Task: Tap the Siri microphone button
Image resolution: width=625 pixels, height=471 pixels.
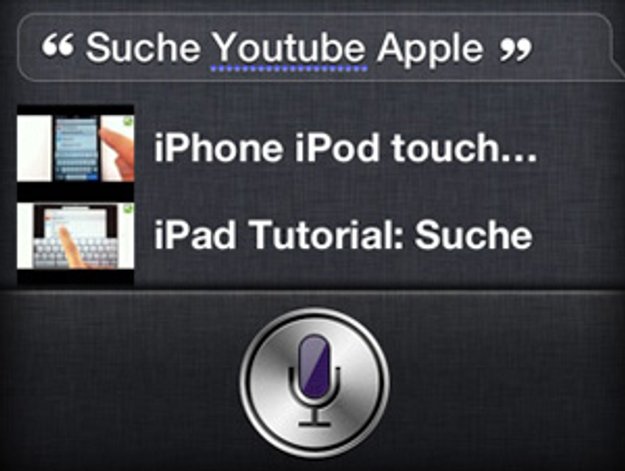Action: coord(314,380)
